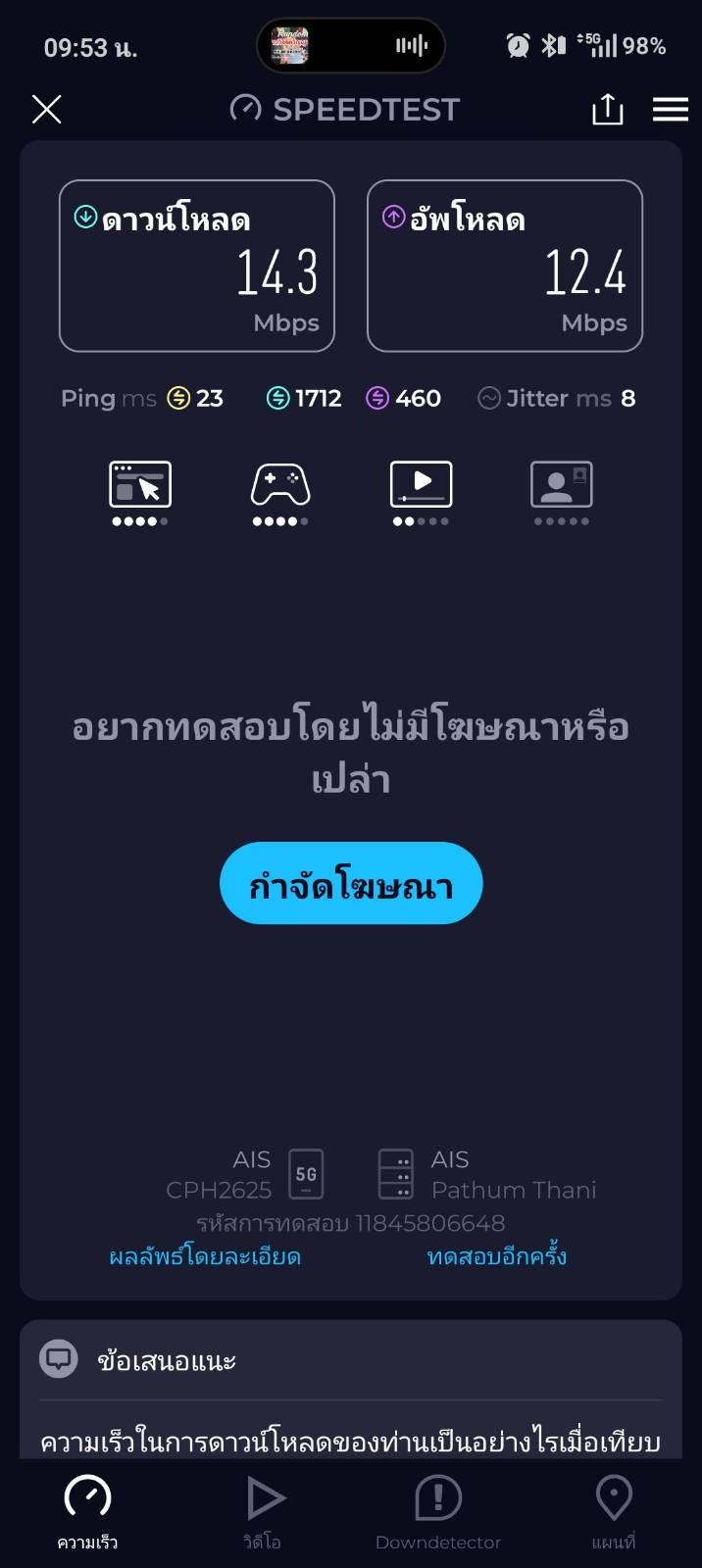This screenshot has width=702, height=1568.
Task: Share the speed test result
Action: tap(607, 109)
